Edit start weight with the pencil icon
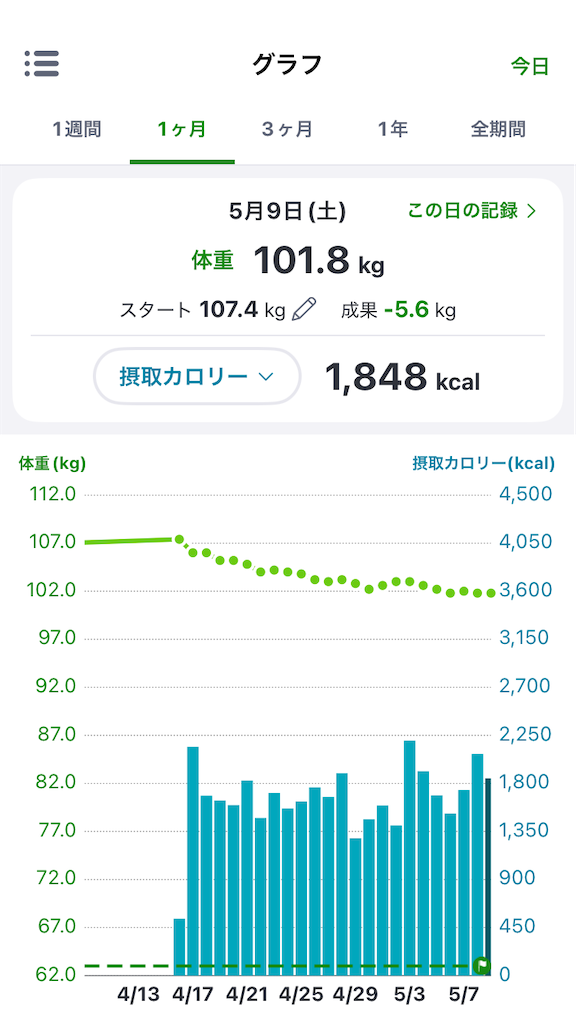Screen dimensions: 576x1024 [x=304, y=309]
